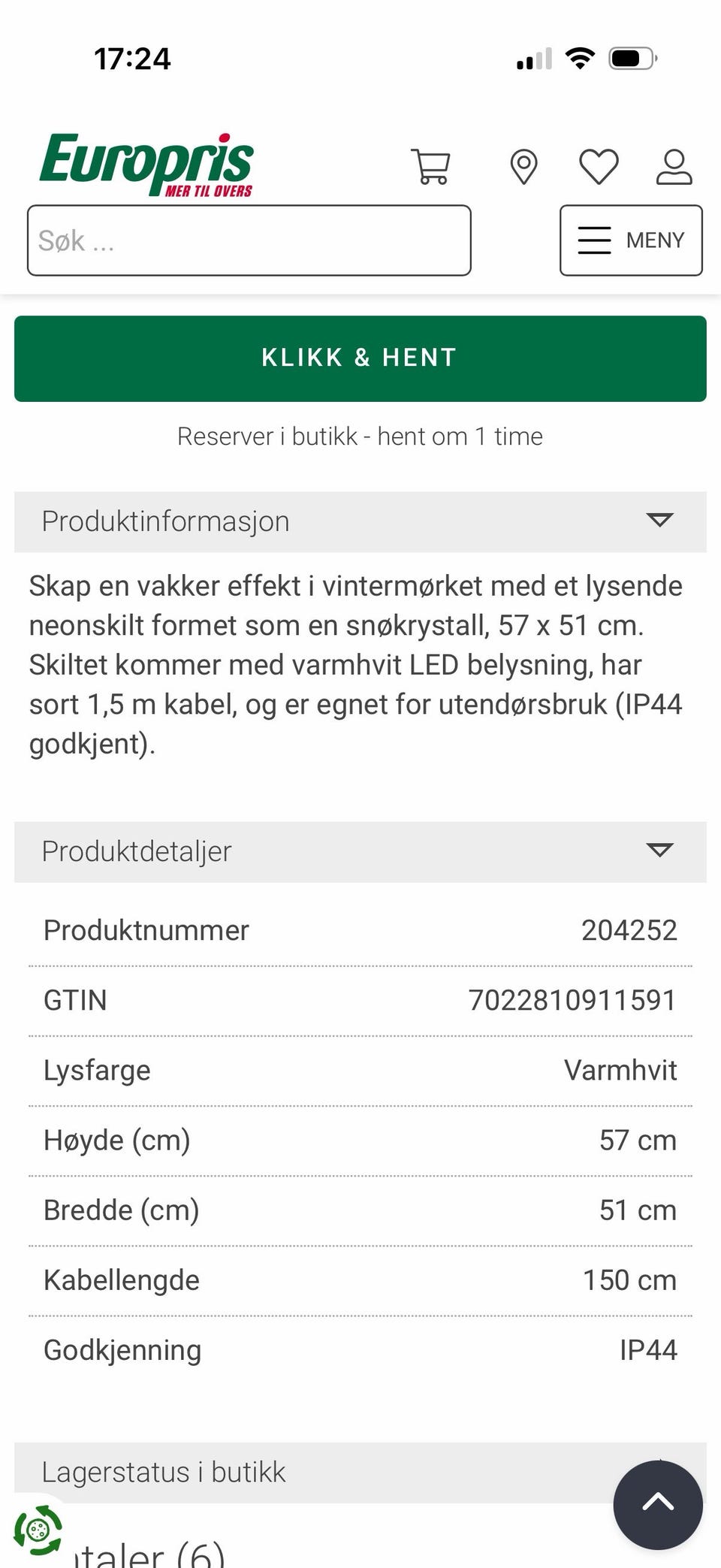
Task: Select the Produktinformasjon section header
Action: [165, 521]
